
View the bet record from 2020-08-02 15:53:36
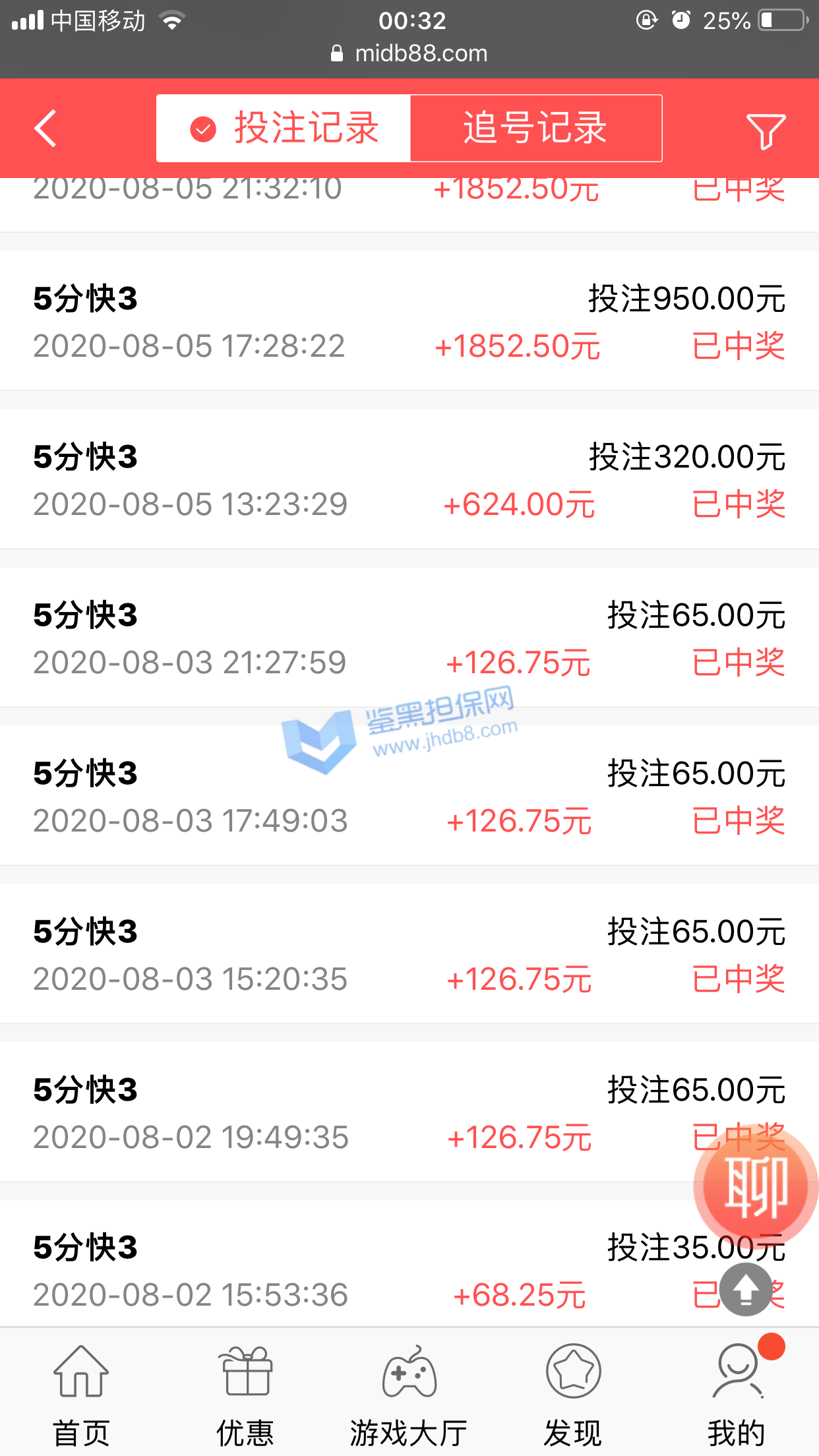pos(369,1270)
